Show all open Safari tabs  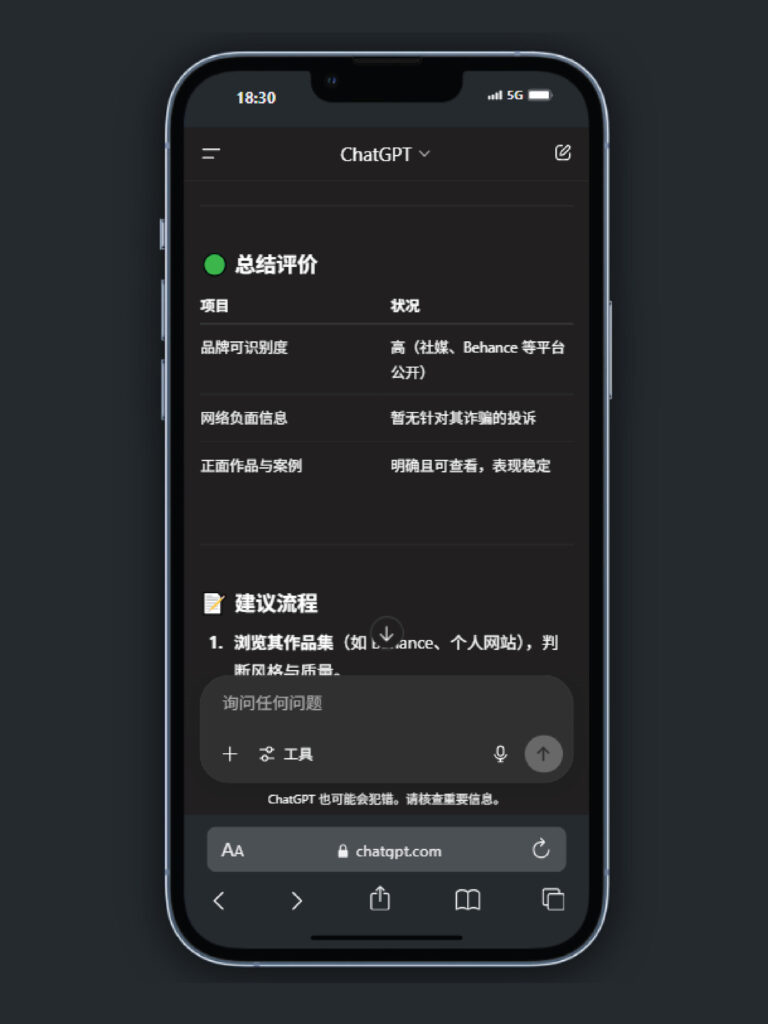point(553,899)
